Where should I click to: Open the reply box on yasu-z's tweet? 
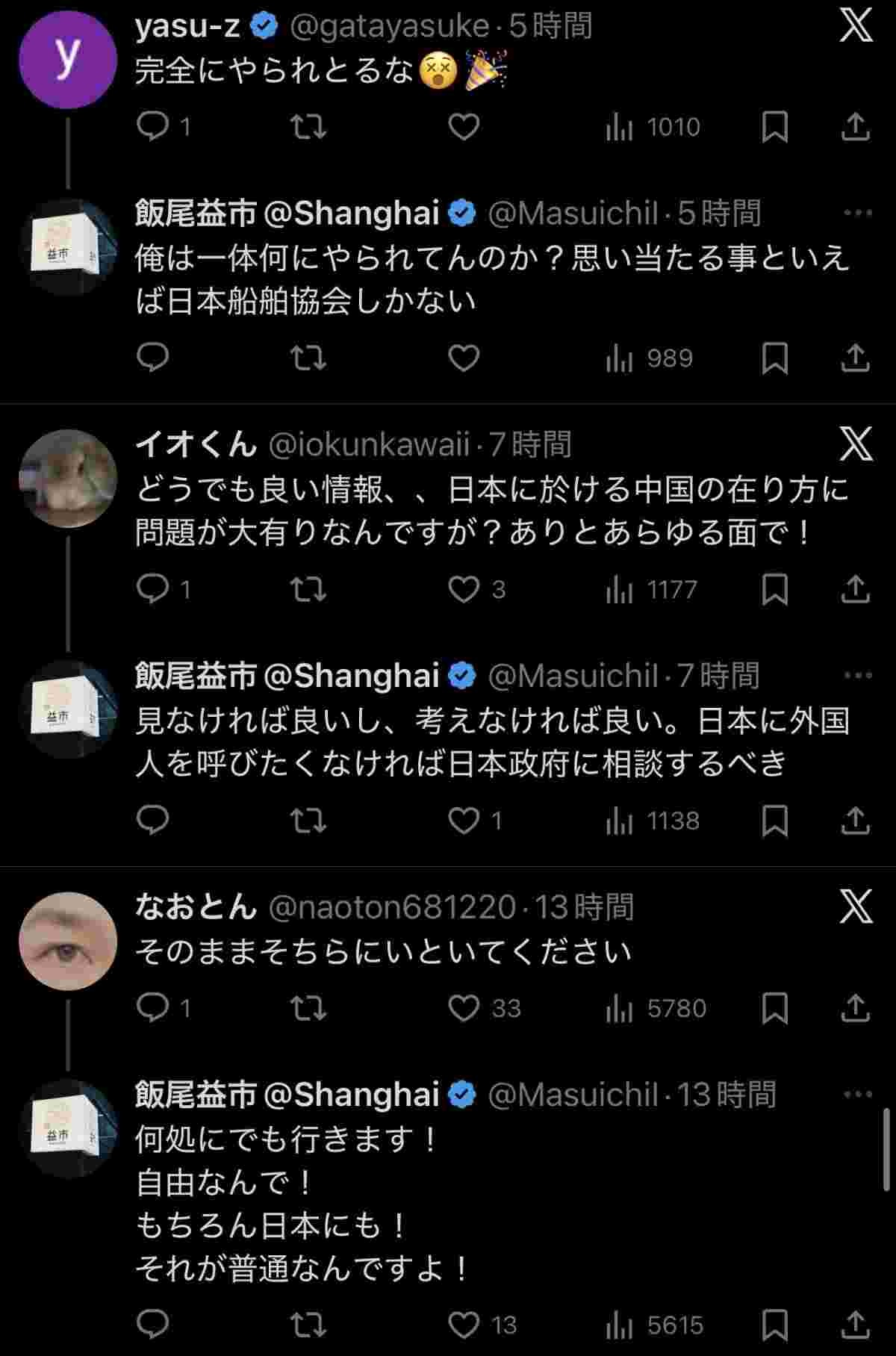[153, 128]
